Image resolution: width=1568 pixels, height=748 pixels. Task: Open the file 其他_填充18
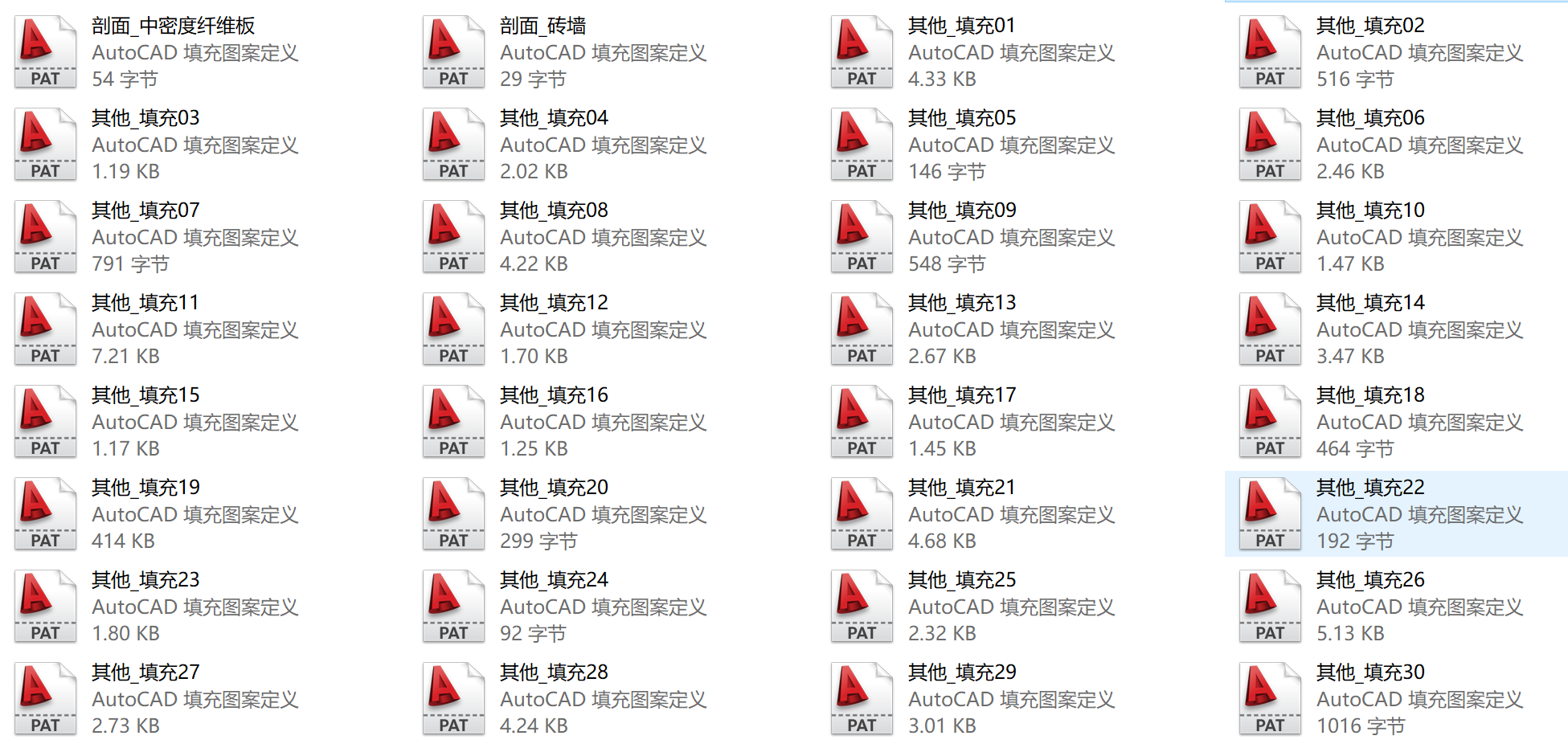[1271, 422]
